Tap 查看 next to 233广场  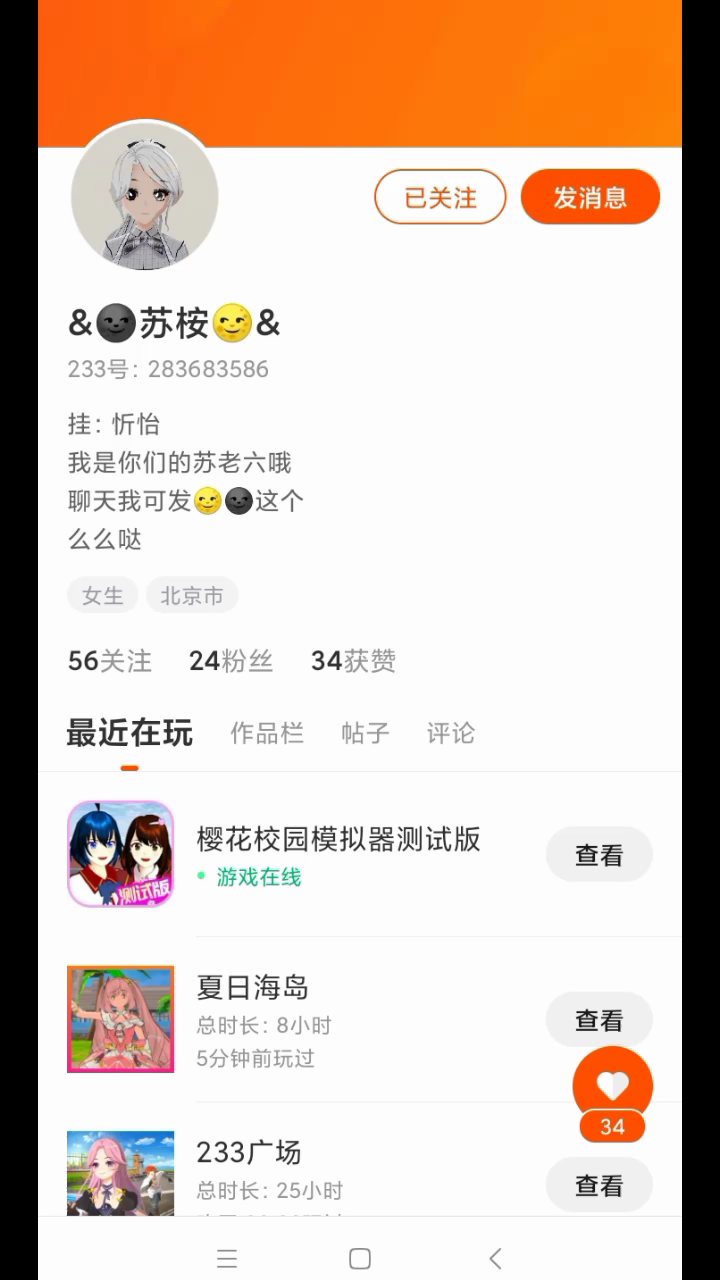(x=599, y=1185)
